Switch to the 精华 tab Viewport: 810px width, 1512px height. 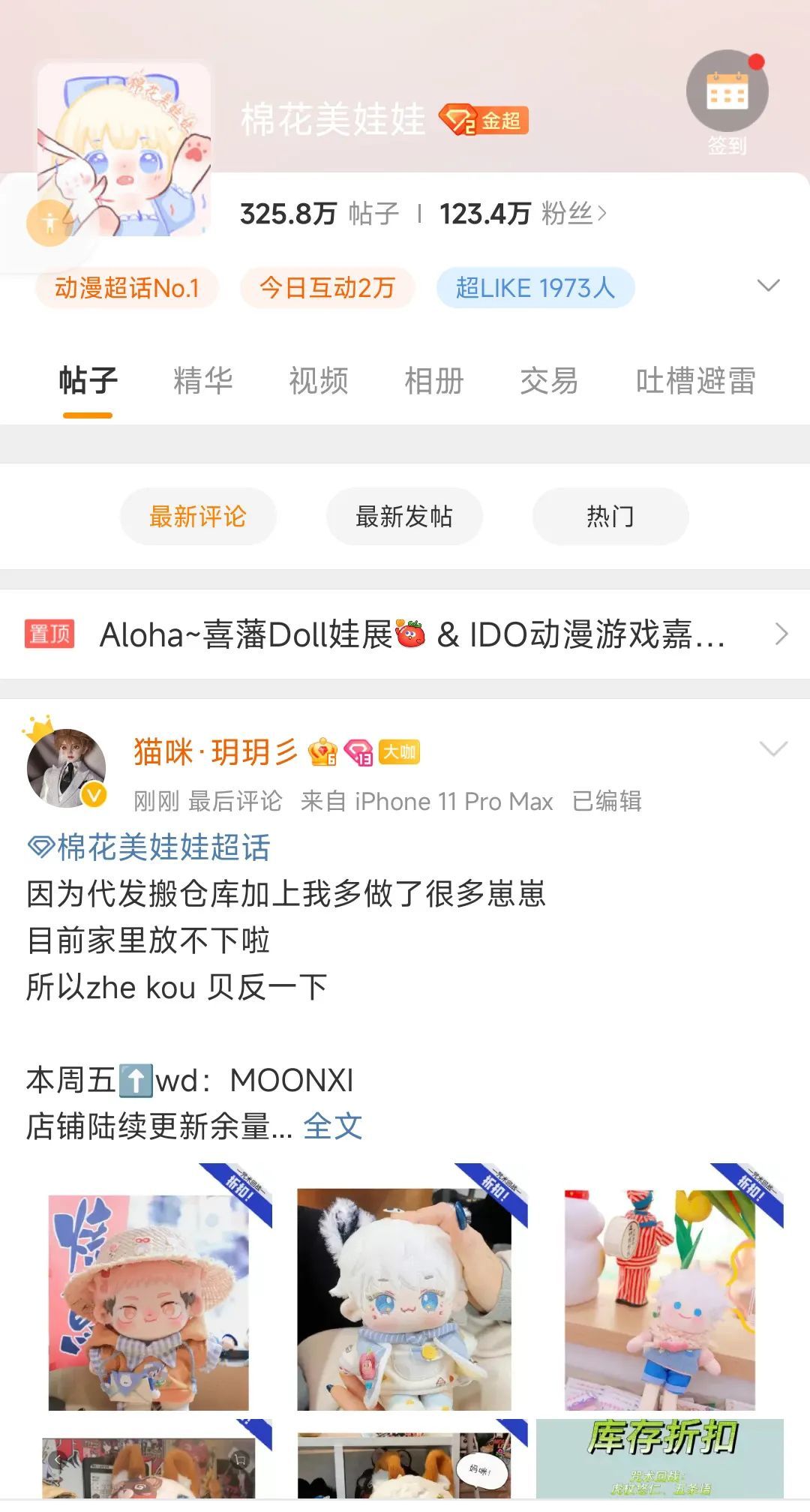coord(202,380)
